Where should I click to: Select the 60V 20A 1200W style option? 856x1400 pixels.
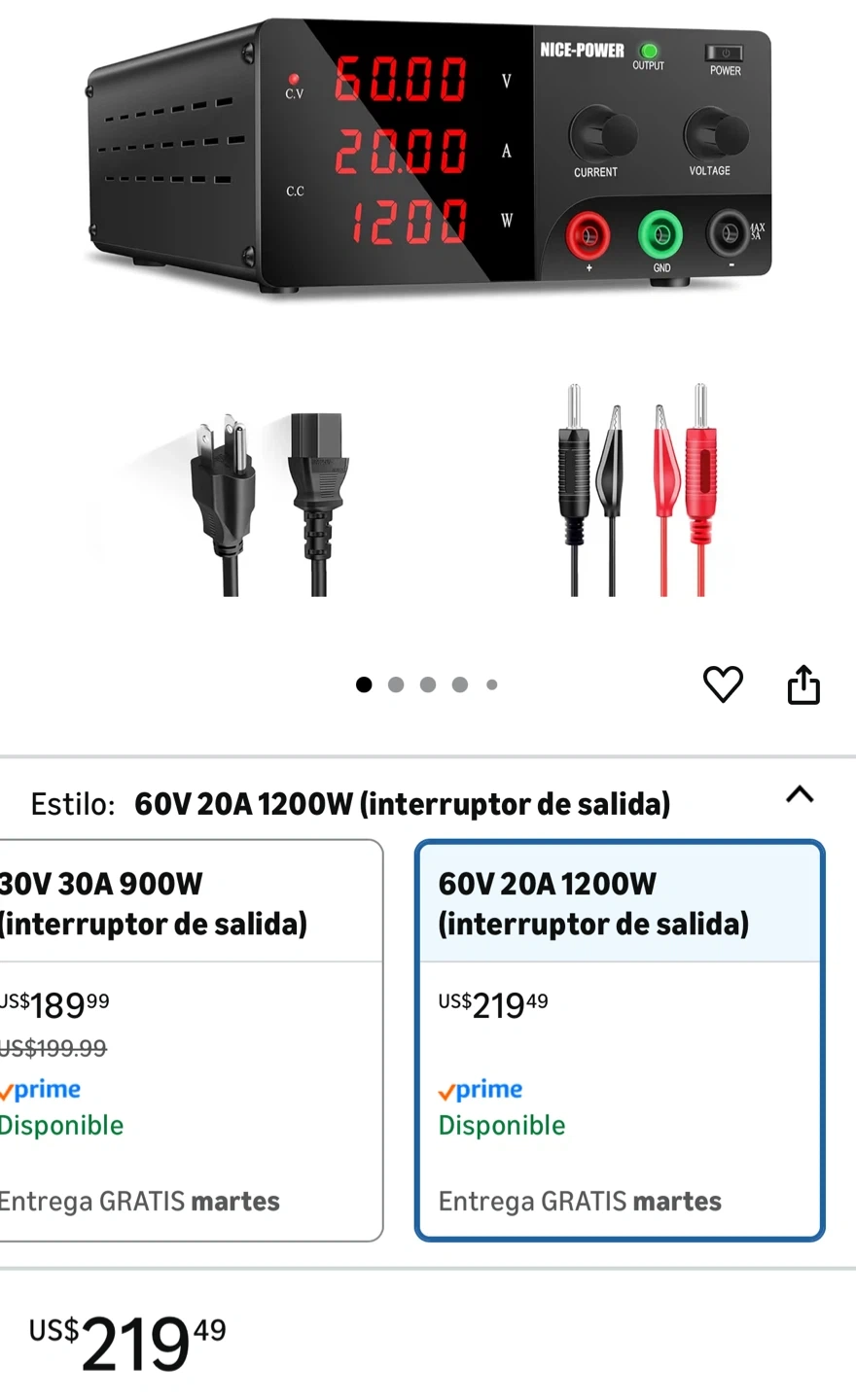pos(620,1040)
